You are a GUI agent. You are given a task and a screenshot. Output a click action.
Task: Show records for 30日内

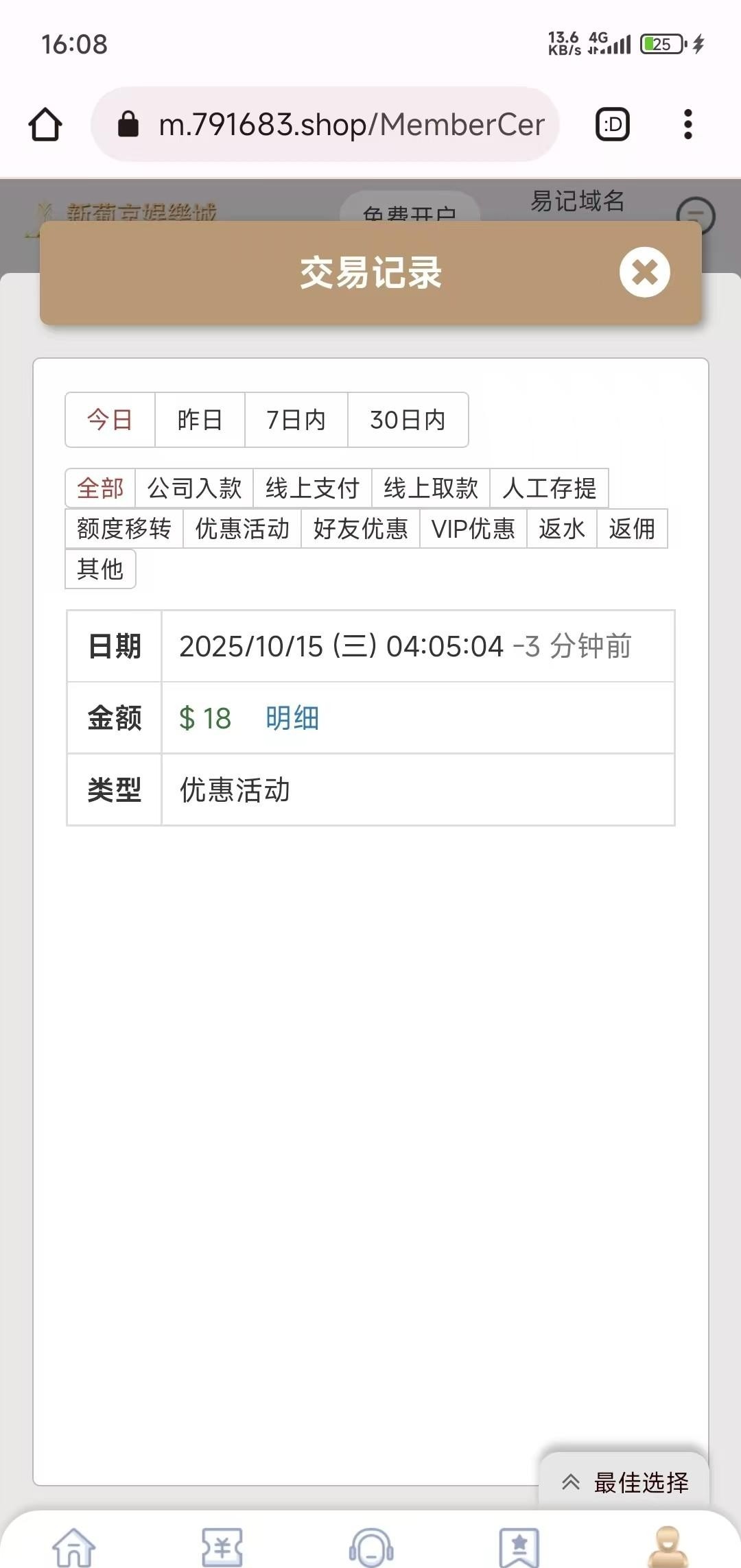pyautogui.click(x=408, y=420)
